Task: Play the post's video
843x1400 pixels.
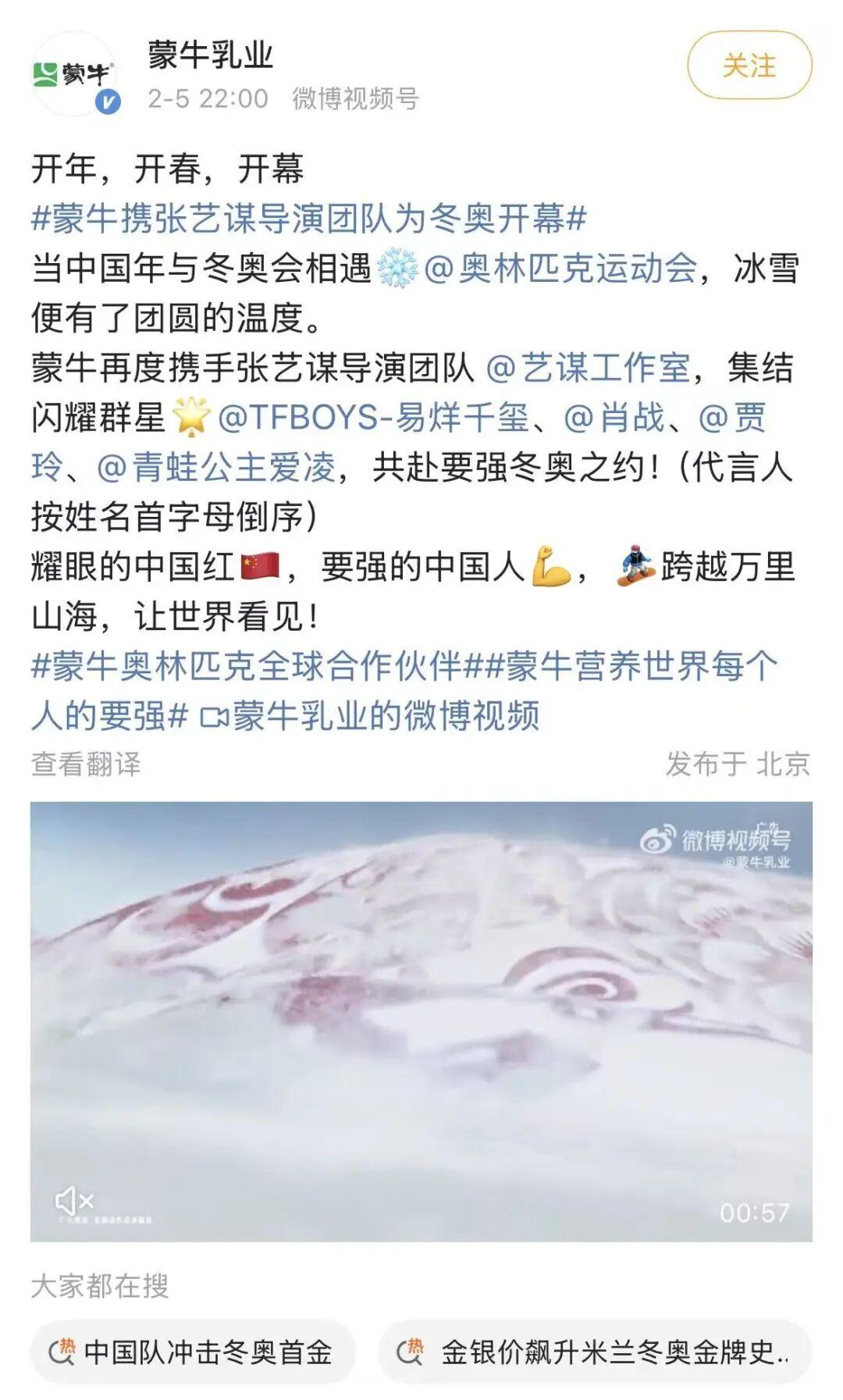Action: click(421, 1021)
